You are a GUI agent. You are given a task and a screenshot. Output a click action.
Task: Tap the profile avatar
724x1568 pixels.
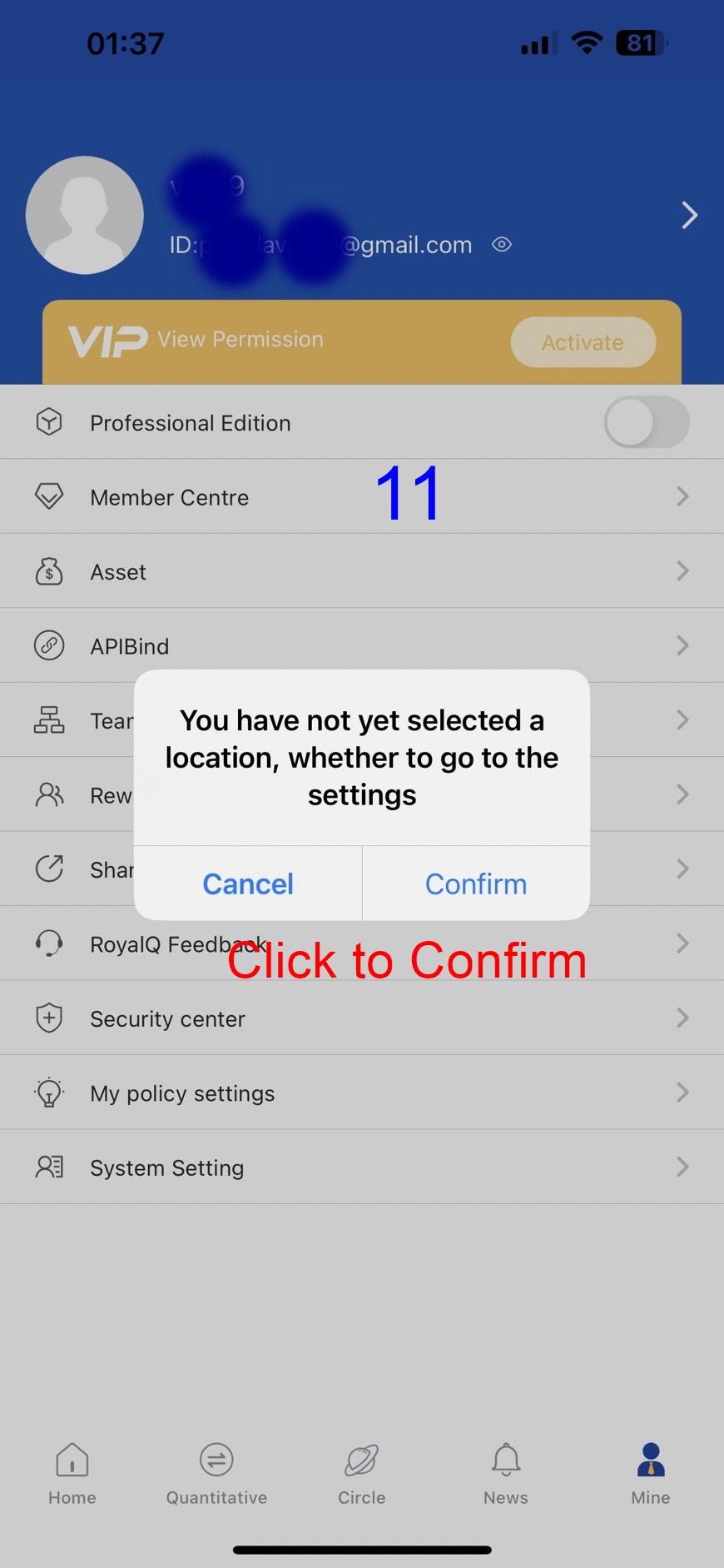point(85,215)
